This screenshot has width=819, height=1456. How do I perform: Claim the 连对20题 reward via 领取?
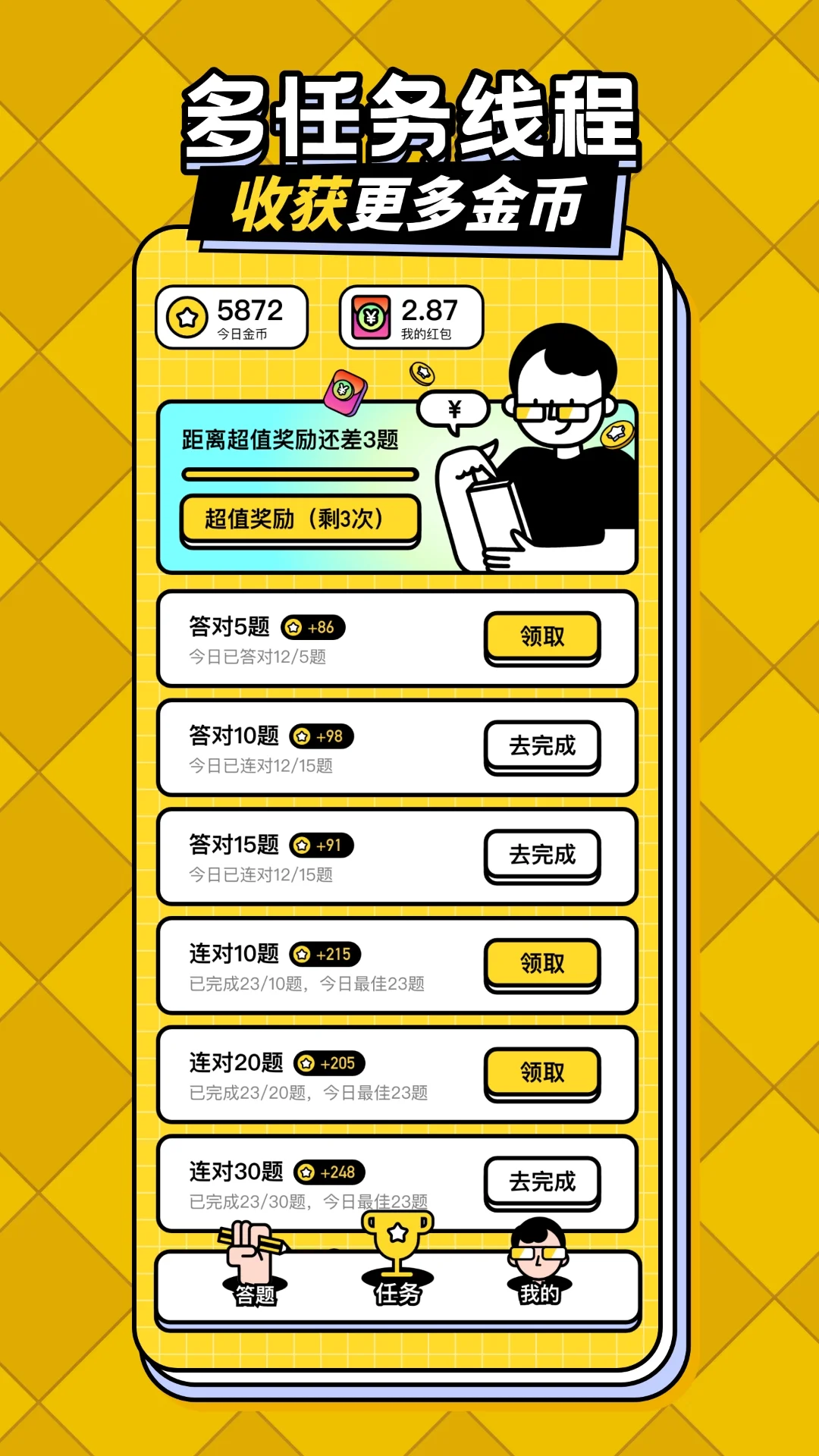click(541, 1073)
